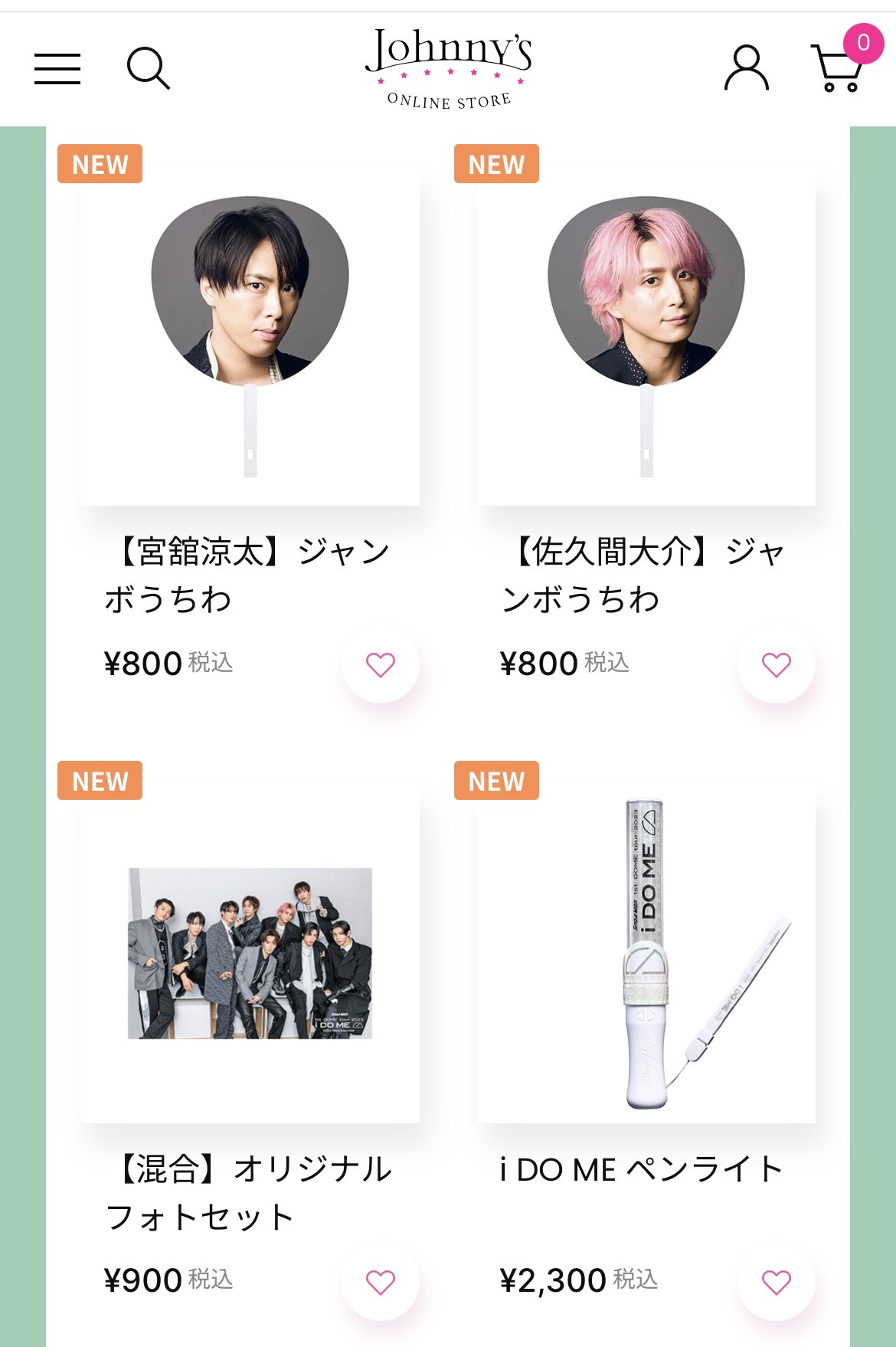Open the hamburger navigation menu
The height and width of the screenshot is (1347, 896).
coord(57,69)
